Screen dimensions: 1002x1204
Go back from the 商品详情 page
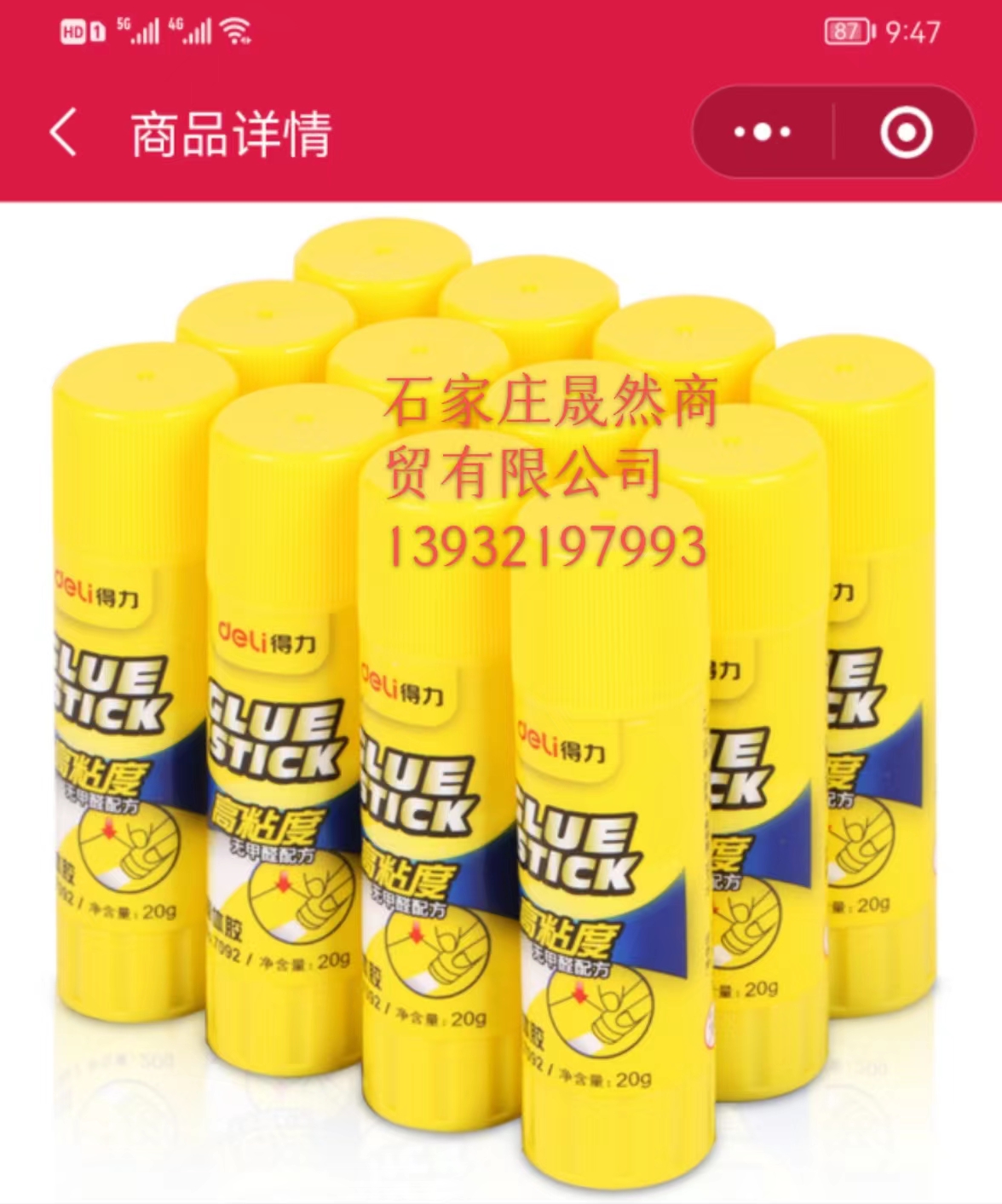pos(63,133)
